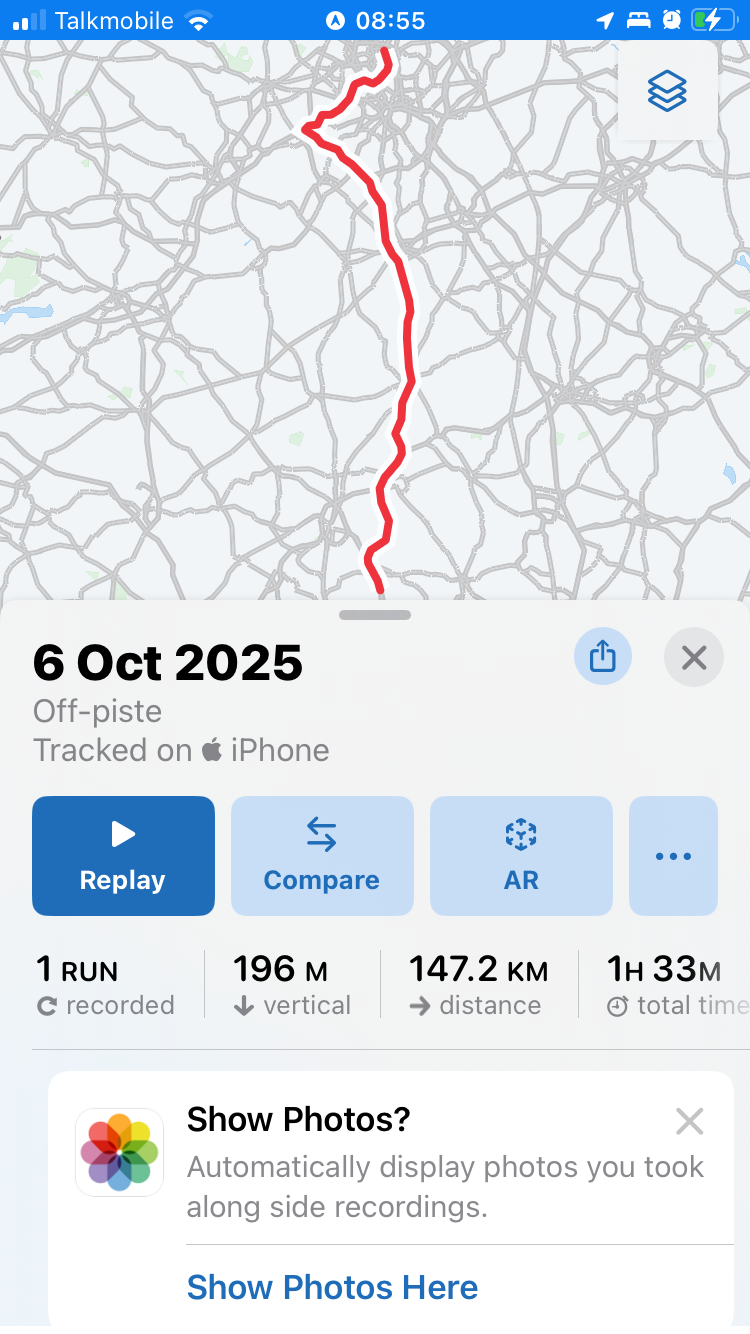750x1334 pixels.
Task: Open the more options button
Action: 673,855
